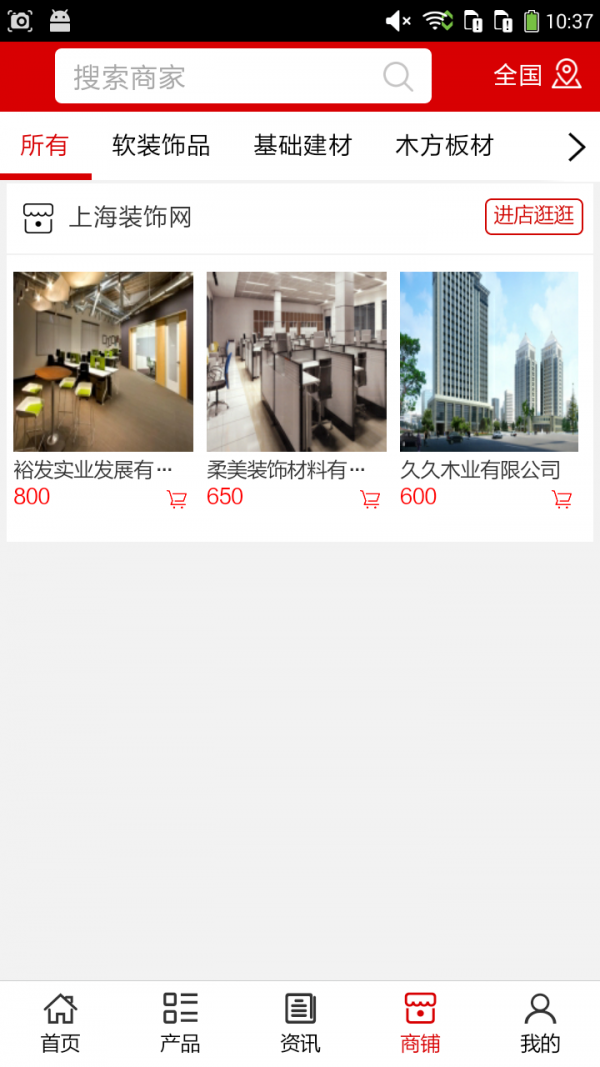
Task: Select the 所有 category tab
Action: pos(45,146)
